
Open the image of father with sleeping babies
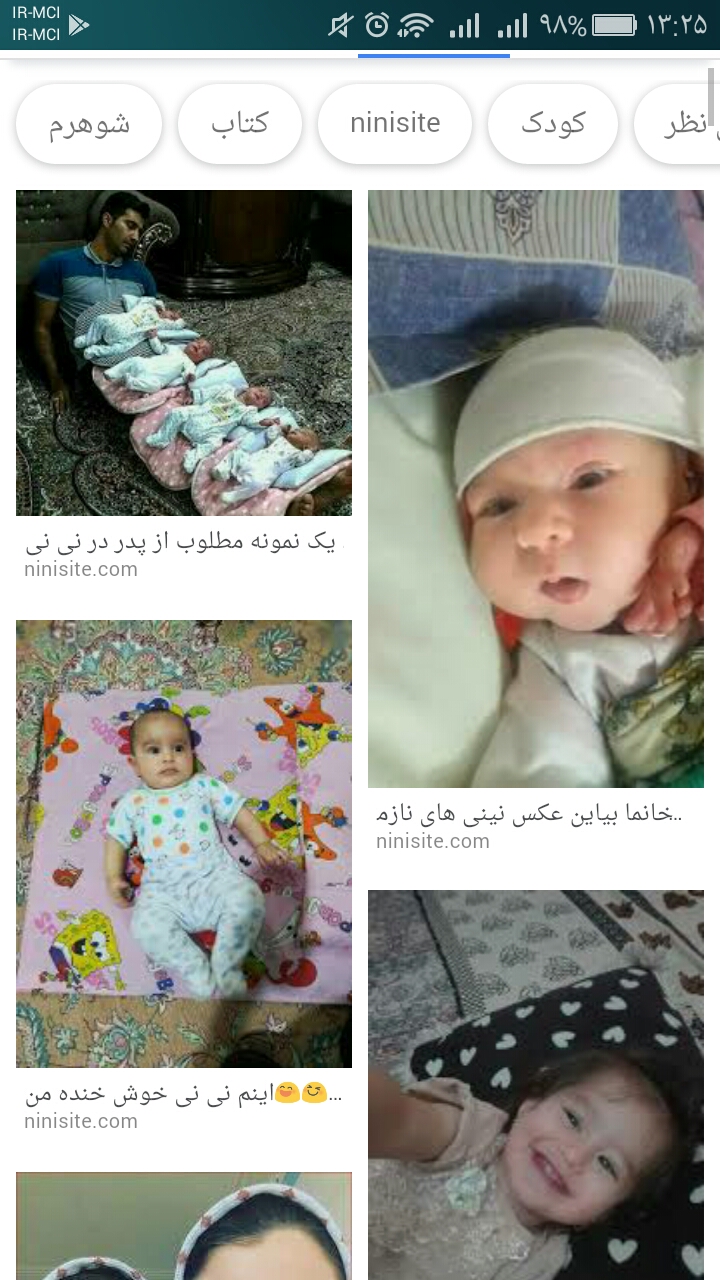pos(184,352)
